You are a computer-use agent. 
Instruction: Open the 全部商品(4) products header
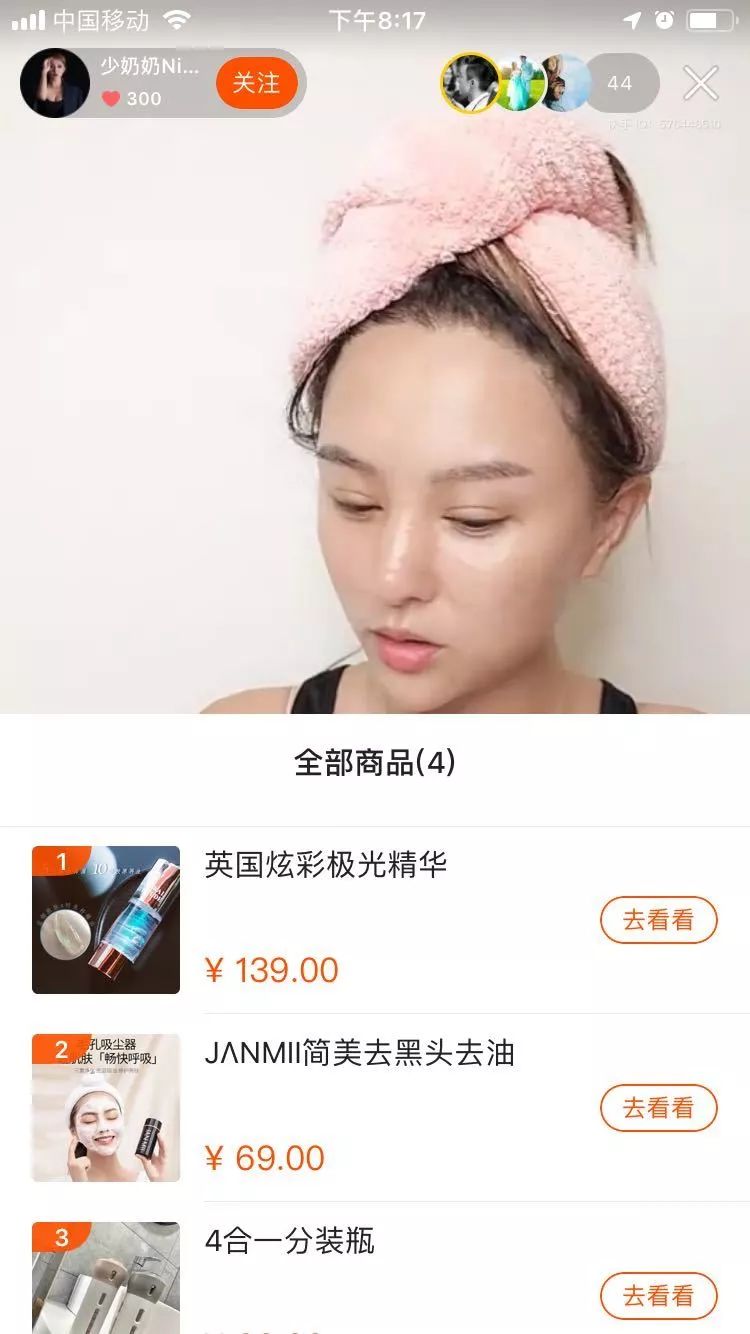374,764
